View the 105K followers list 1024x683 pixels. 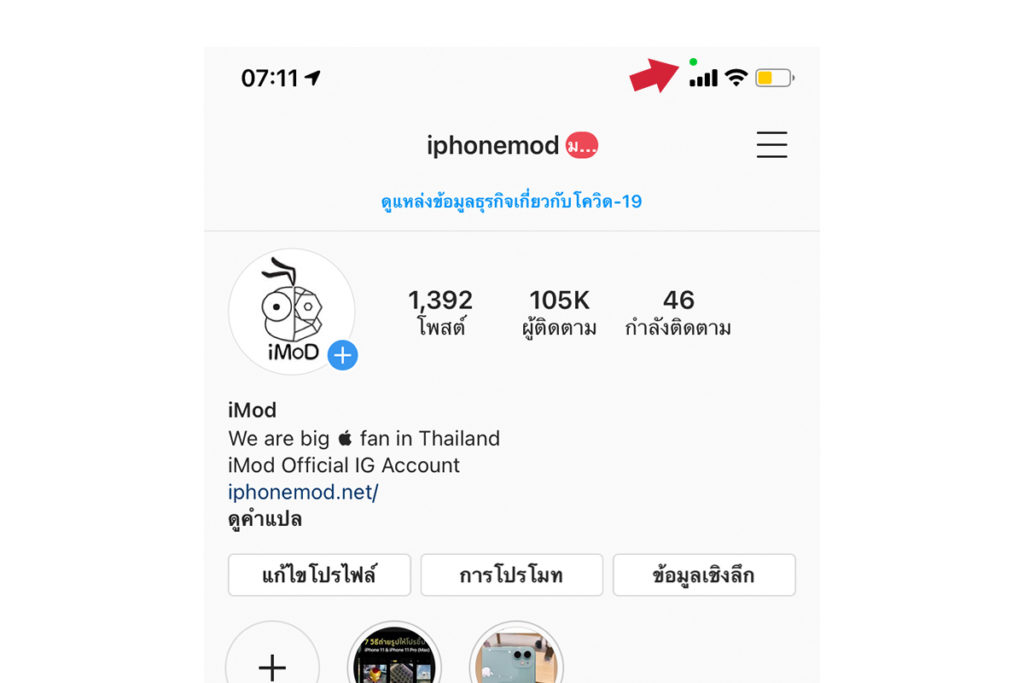point(559,312)
